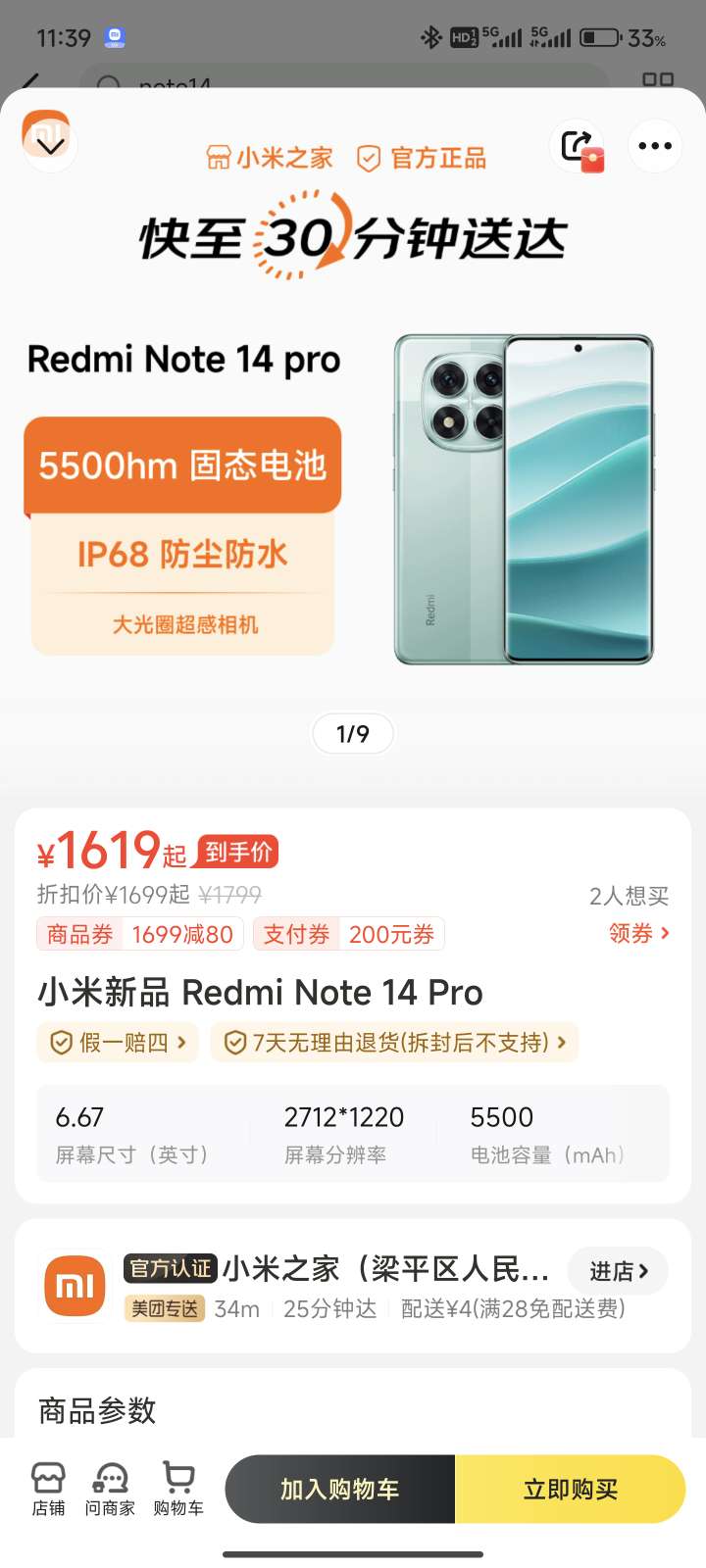Open the three-dot overflow menu
Image resolution: width=706 pixels, height=1568 pixels.
654,147
